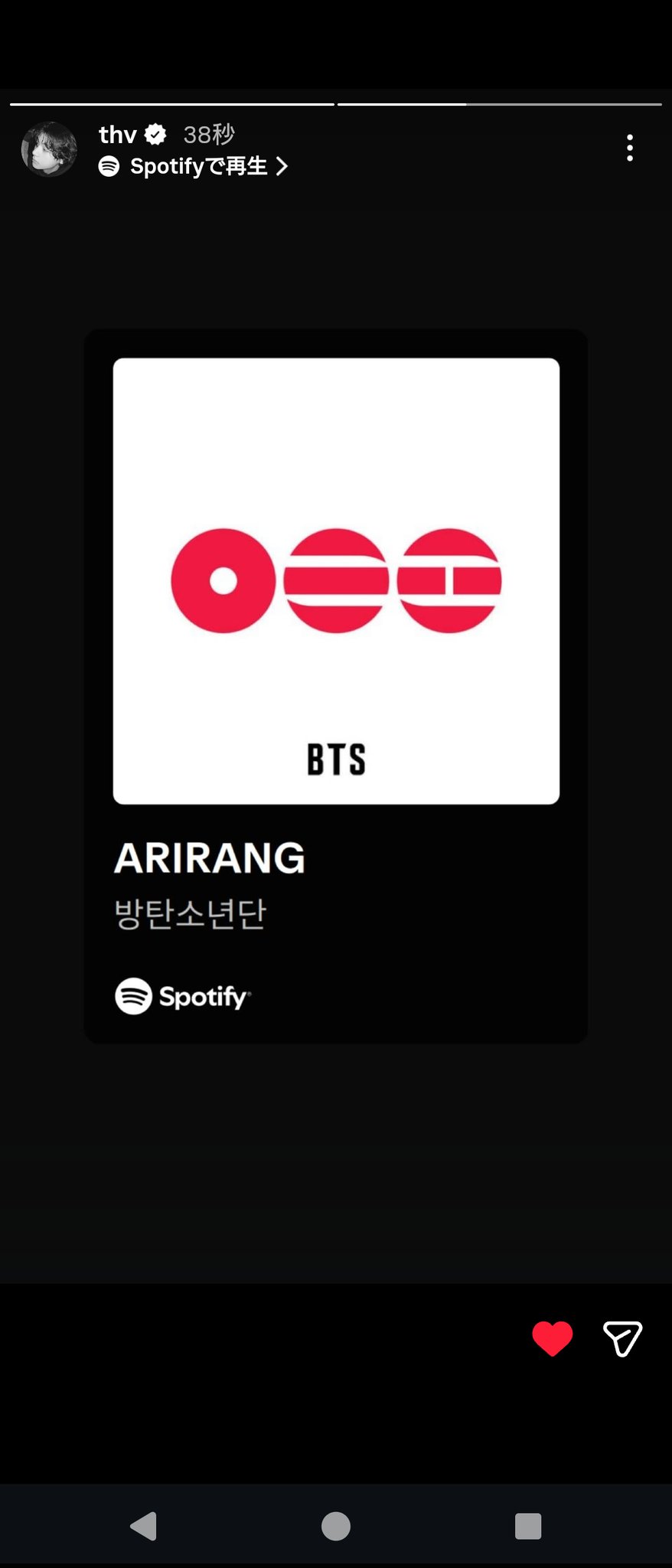This screenshot has height=1568, width=672.
Task: Open thv's profile picture
Action: pos(49,149)
